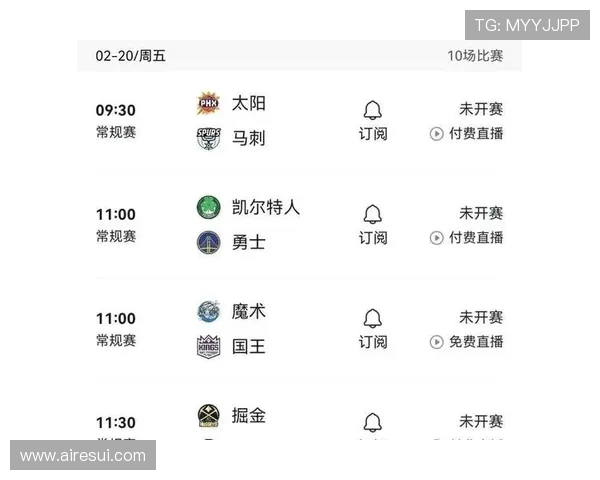The height and width of the screenshot is (480, 600).
Task: Open paid live stream for Suns vs Spurs
Action: (466, 133)
